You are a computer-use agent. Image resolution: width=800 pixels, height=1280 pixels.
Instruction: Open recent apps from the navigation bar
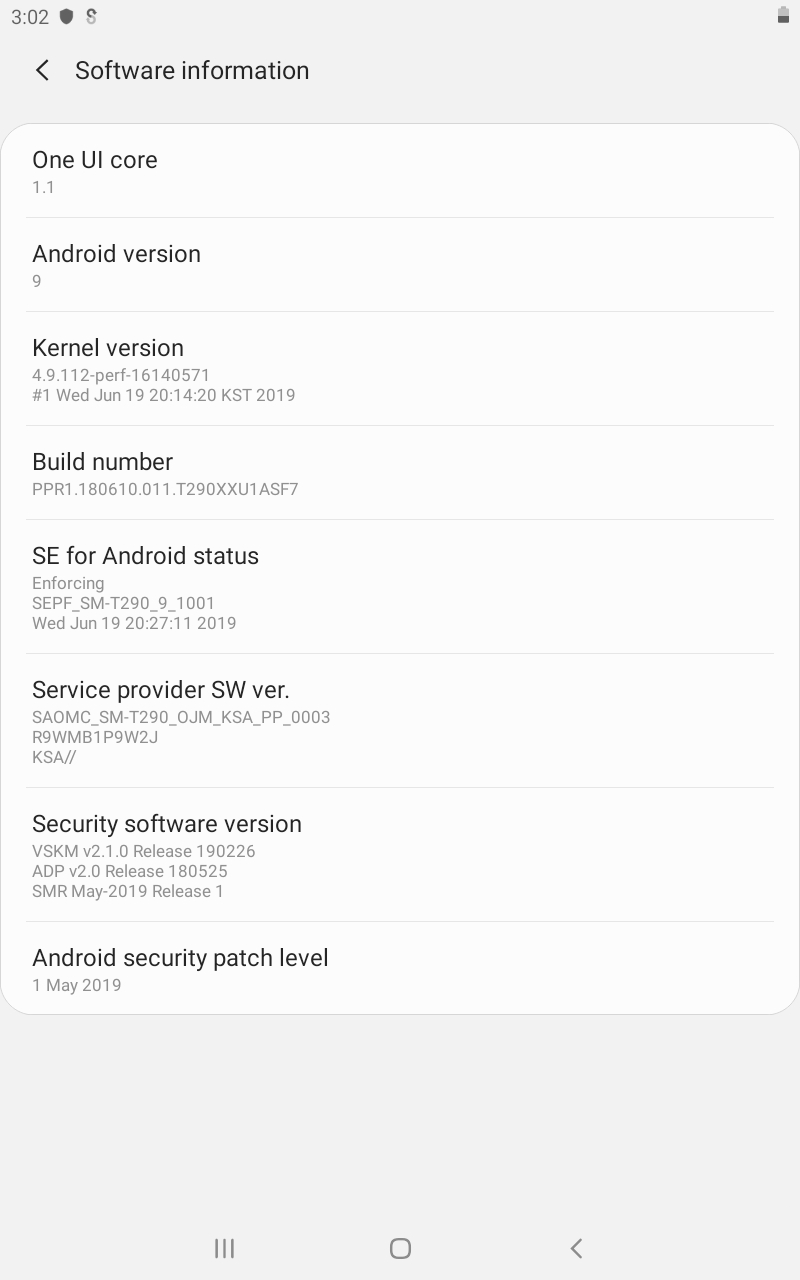tap(224, 1248)
